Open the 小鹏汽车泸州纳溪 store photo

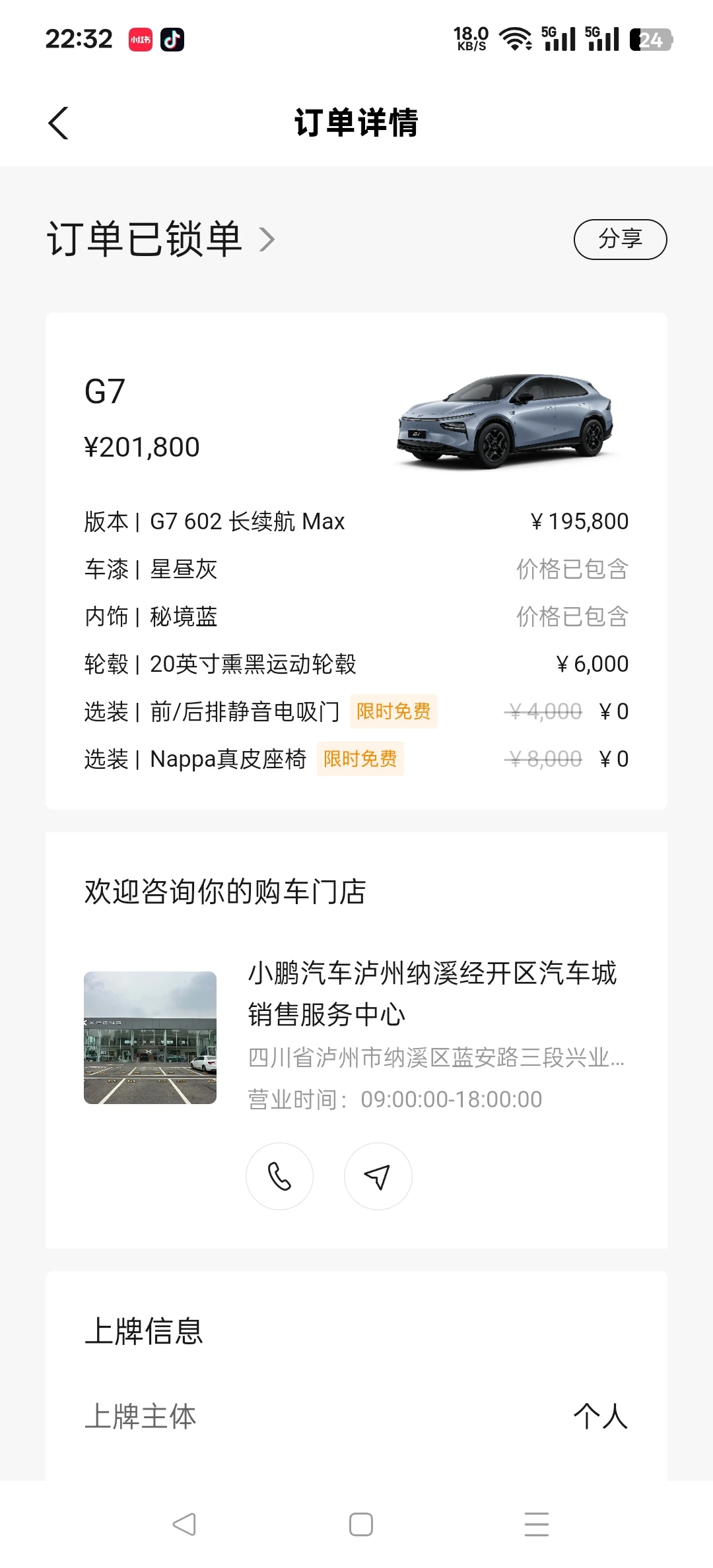click(x=150, y=1037)
